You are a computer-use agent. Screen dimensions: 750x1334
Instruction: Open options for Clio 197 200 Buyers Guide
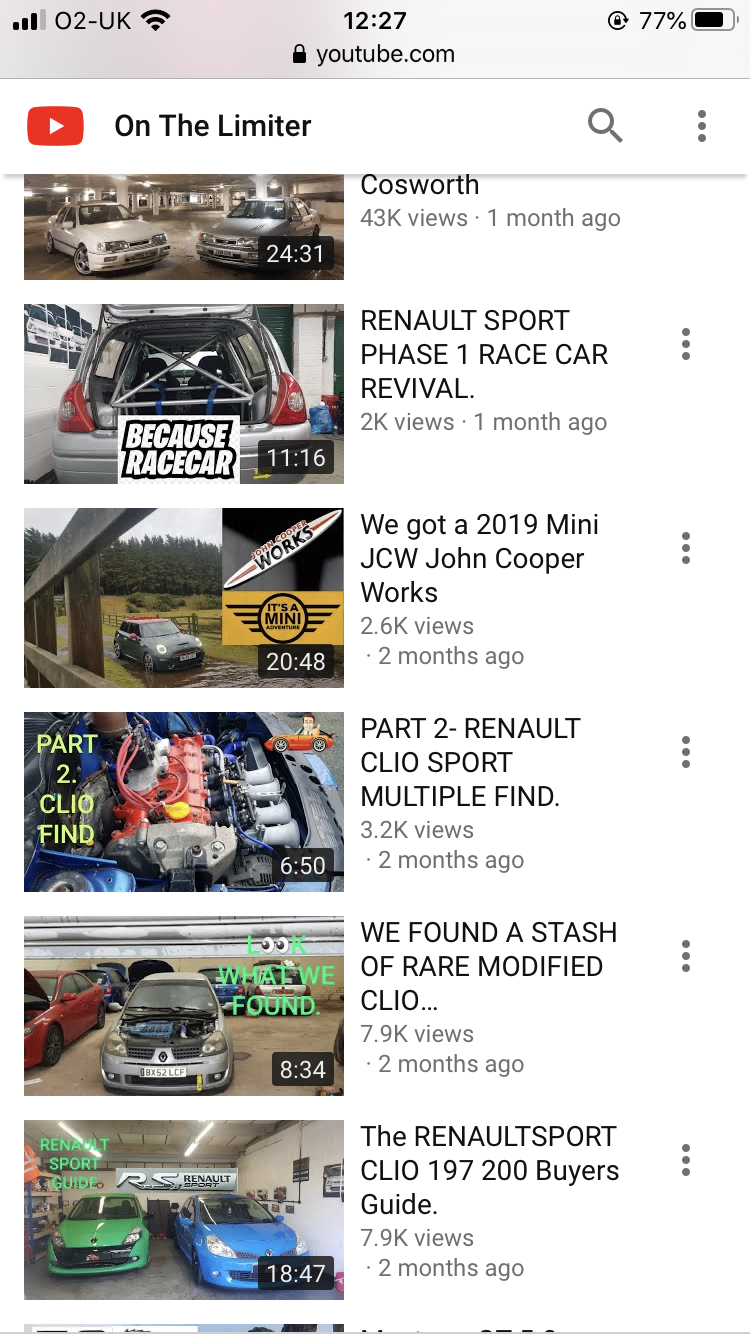pyautogui.click(x=686, y=1160)
